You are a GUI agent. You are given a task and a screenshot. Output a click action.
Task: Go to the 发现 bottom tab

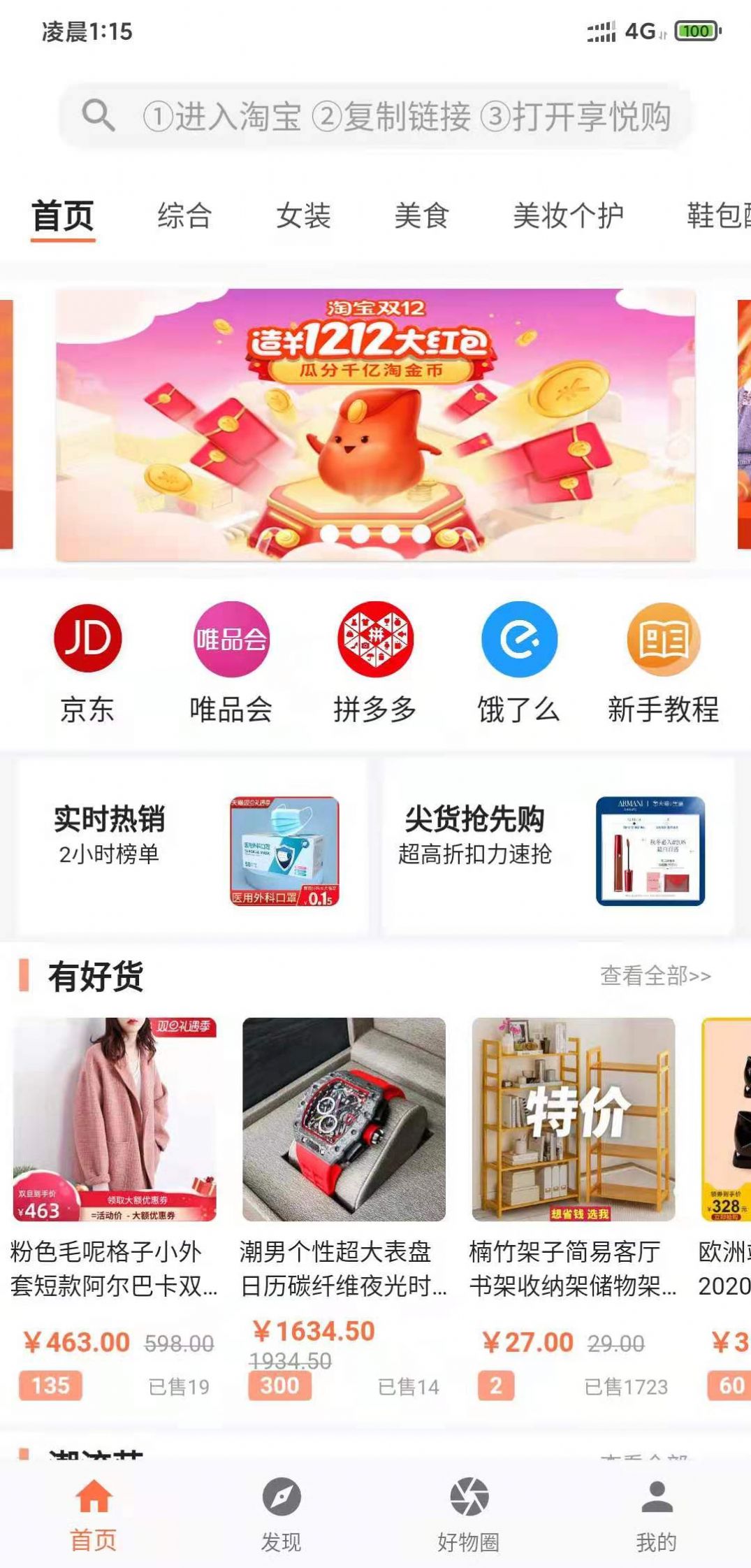pos(281,1513)
